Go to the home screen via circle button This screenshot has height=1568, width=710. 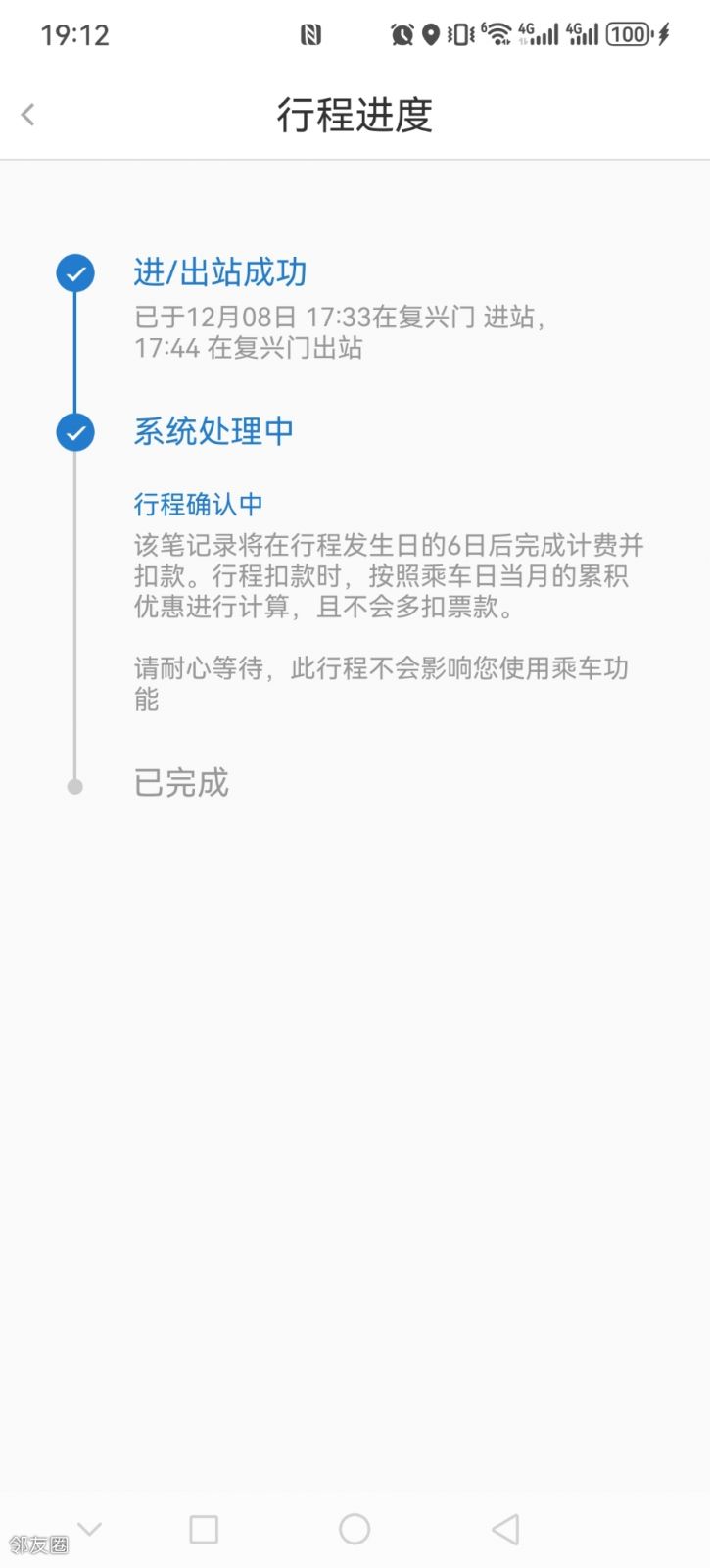point(355,1529)
